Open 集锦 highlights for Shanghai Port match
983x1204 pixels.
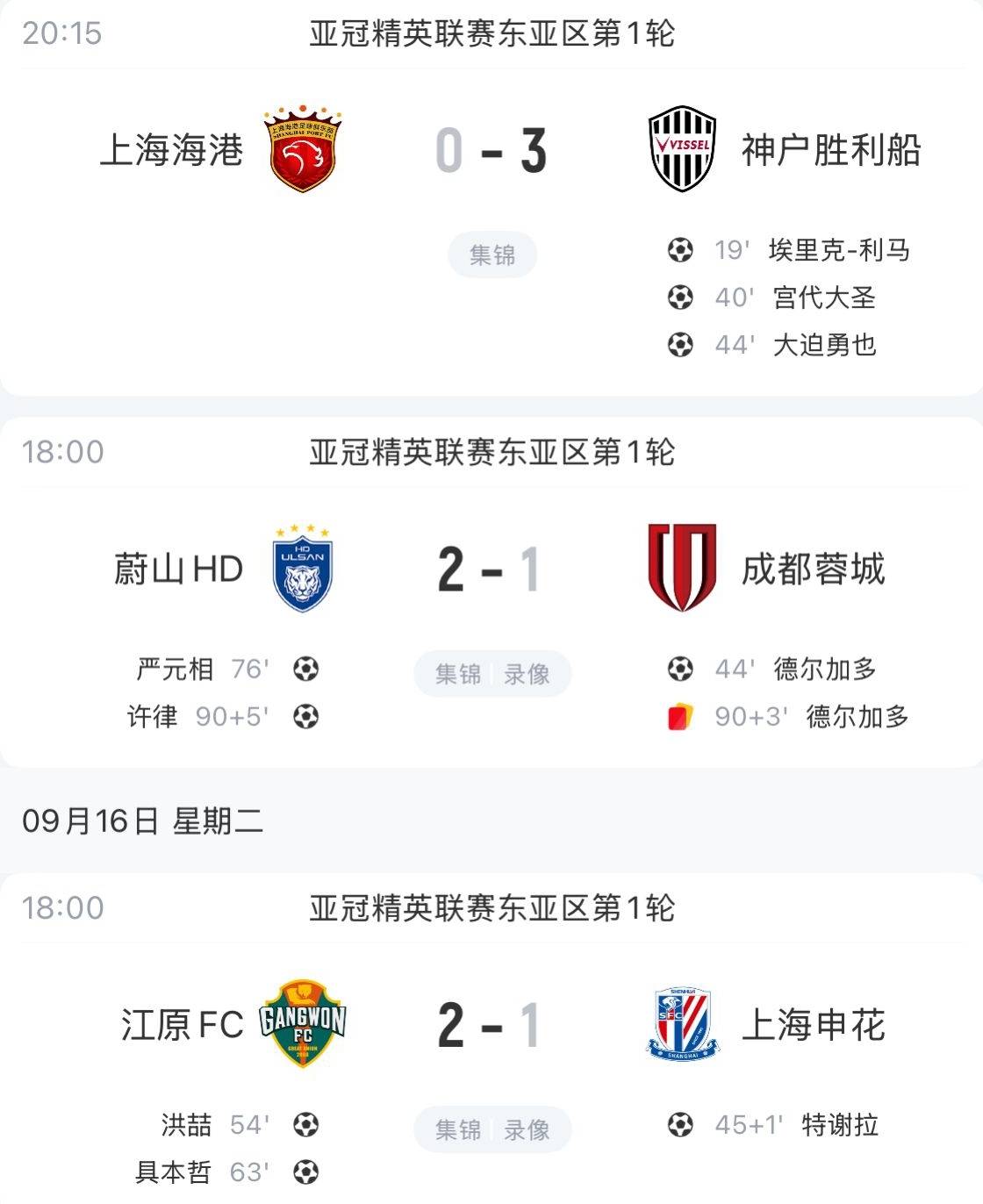point(491,253)
